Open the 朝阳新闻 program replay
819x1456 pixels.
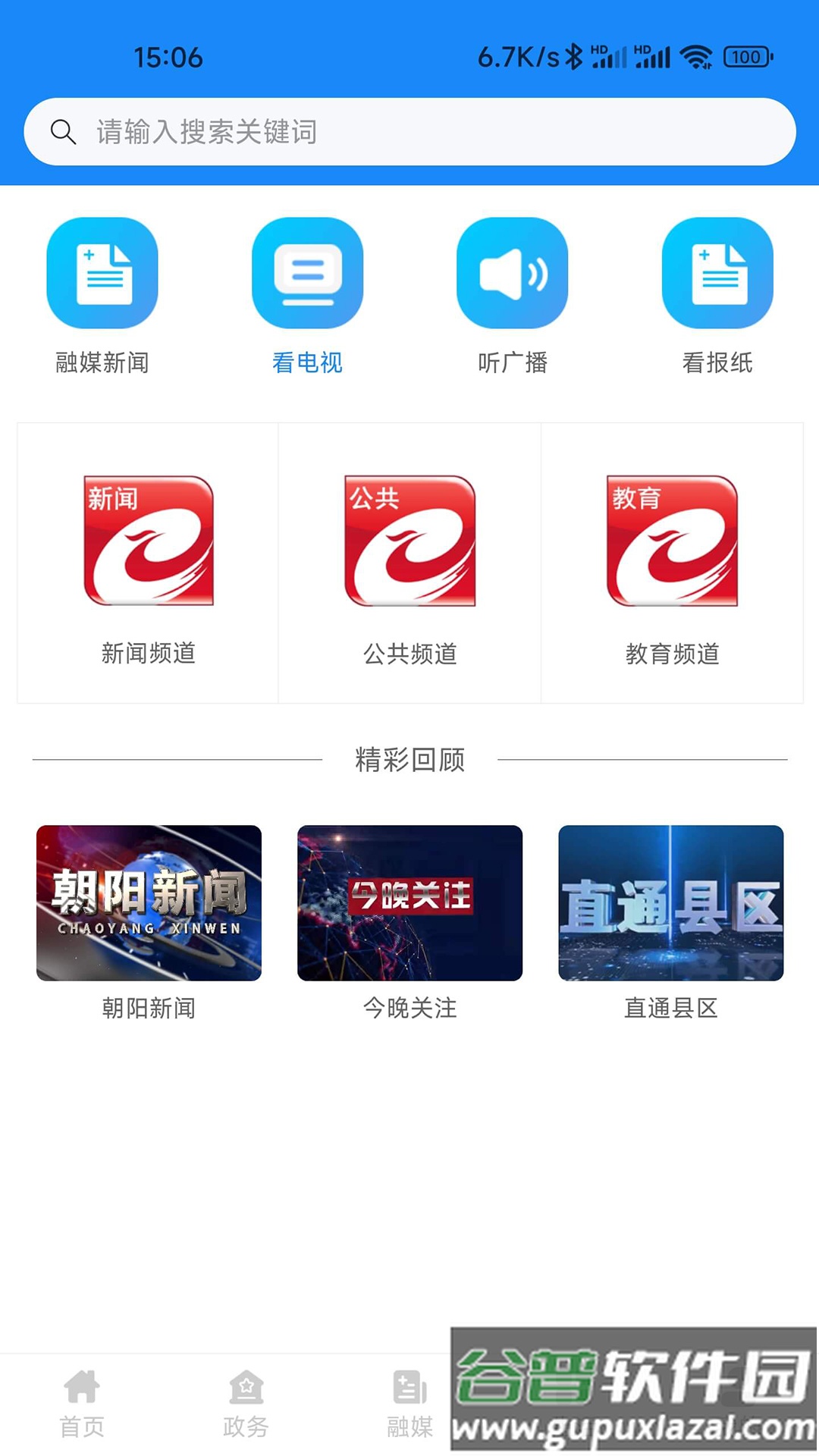click(148, 902)
